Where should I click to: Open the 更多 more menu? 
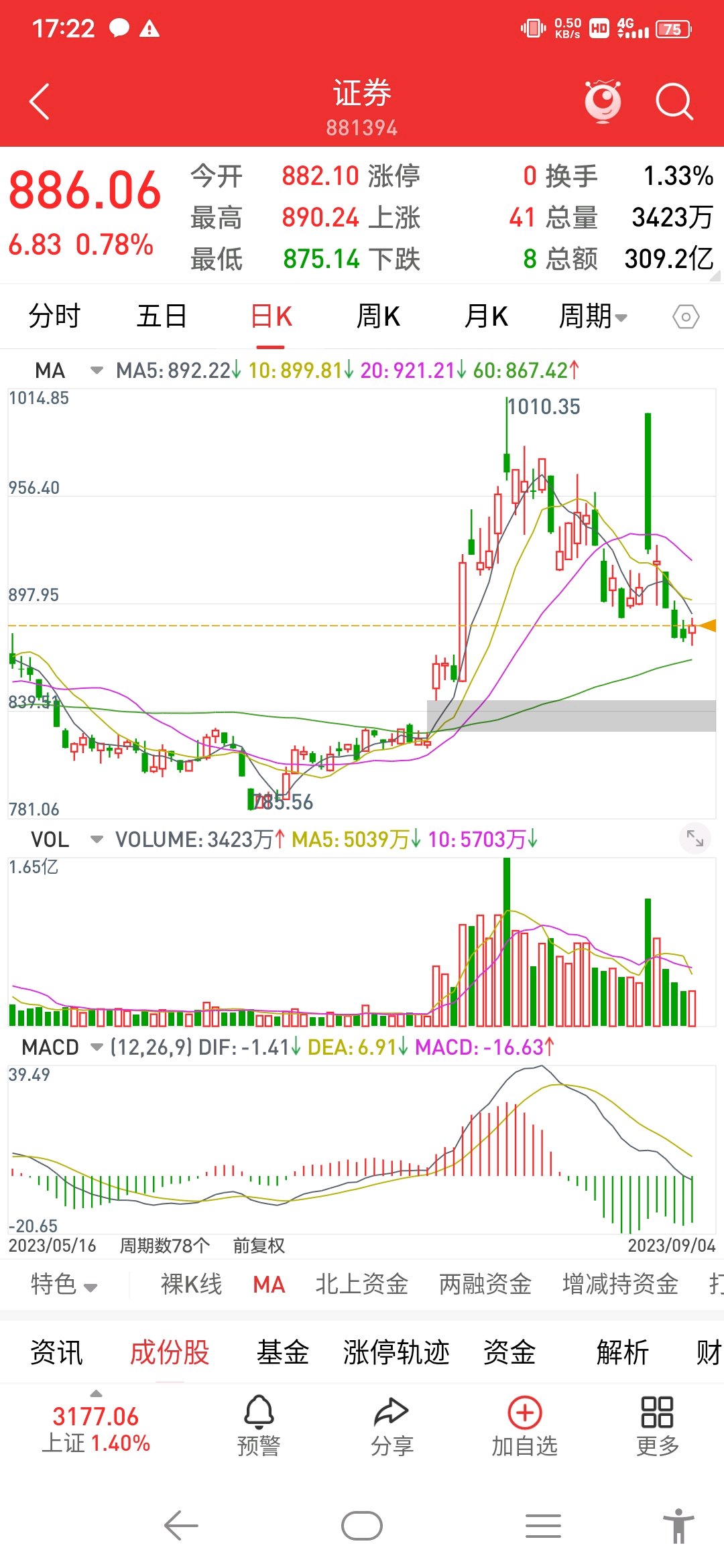click(658, 1426)
